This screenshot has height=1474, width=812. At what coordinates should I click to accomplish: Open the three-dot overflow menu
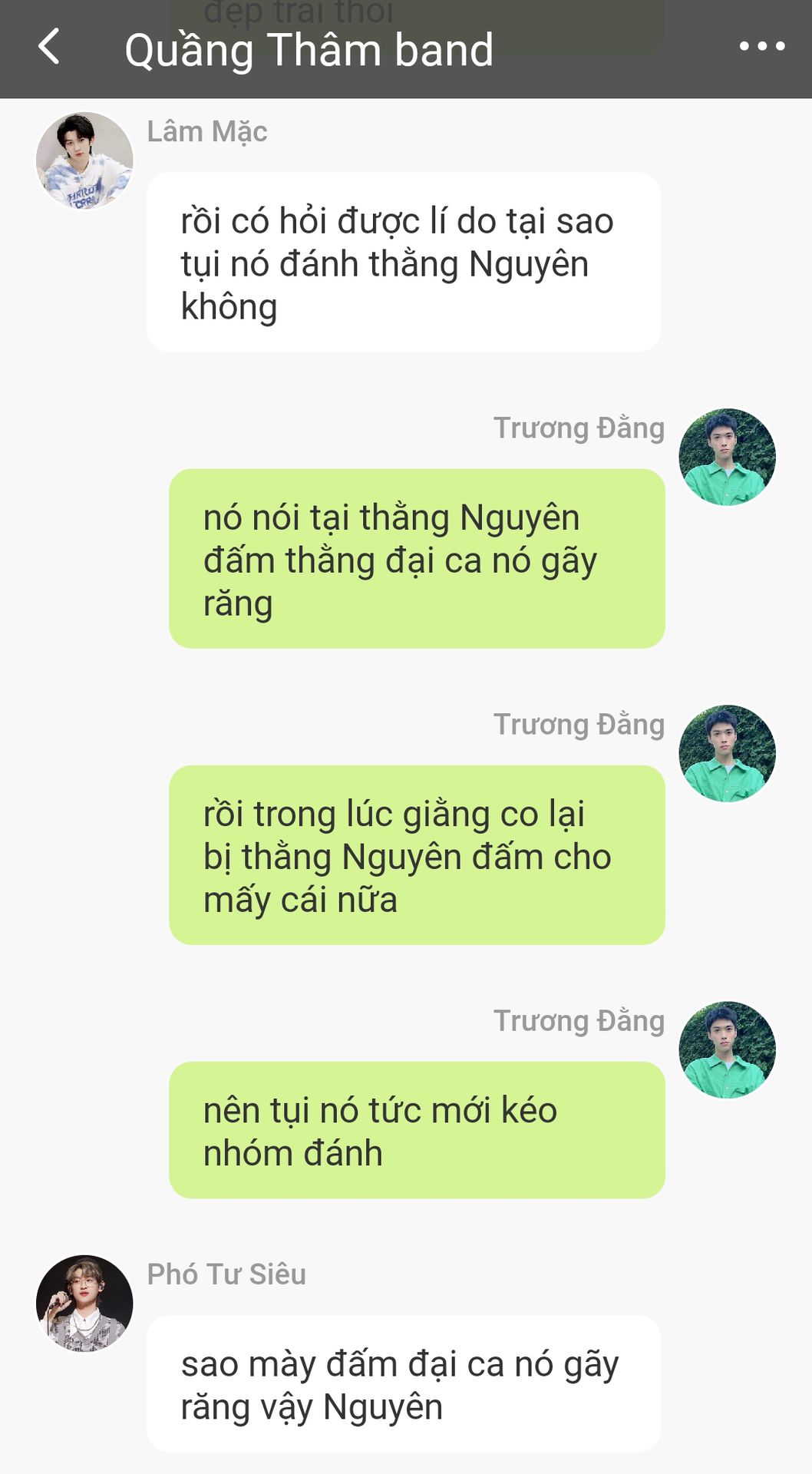click(761, 47)
